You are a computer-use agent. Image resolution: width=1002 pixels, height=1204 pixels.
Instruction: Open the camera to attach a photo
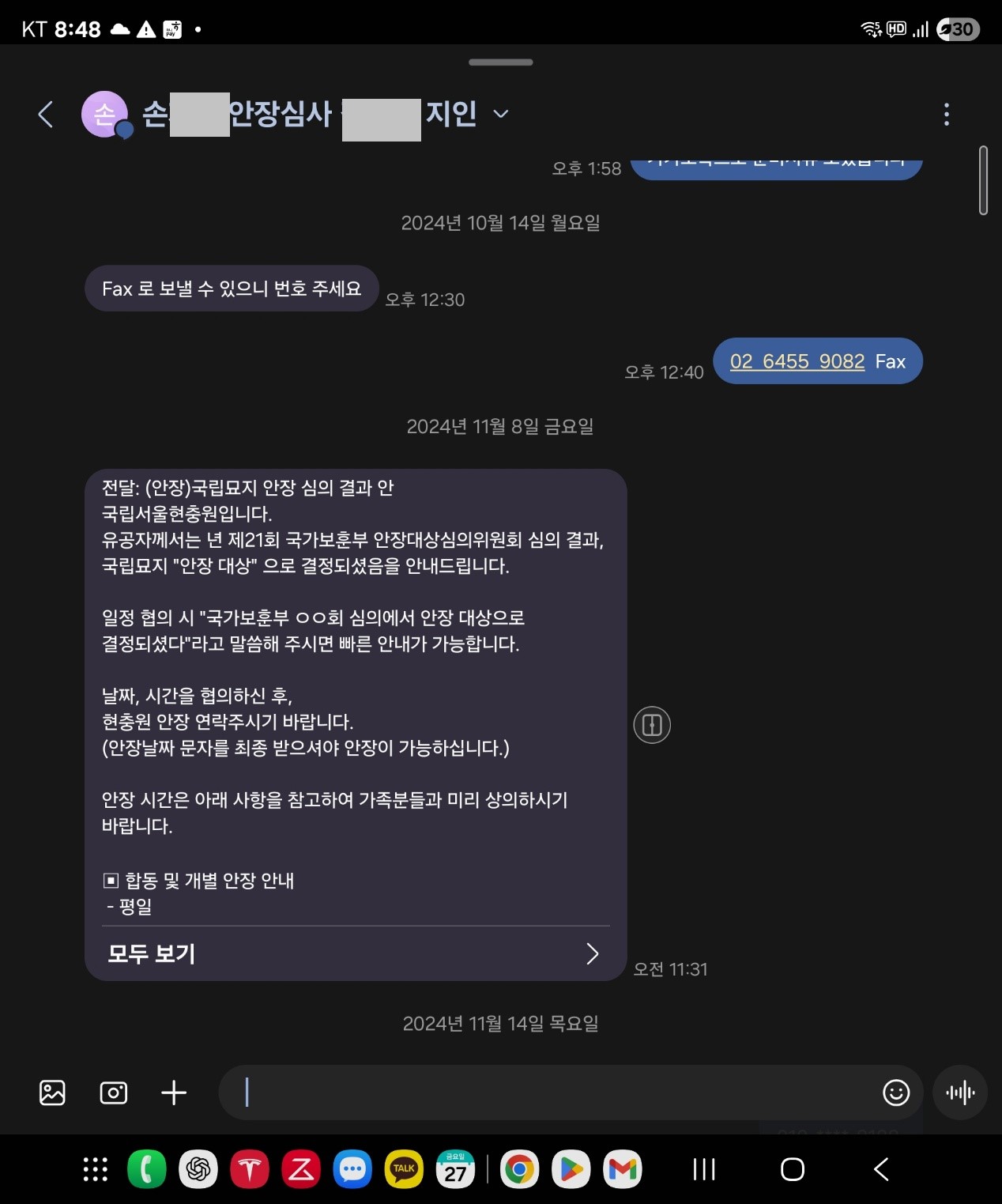(x=114, y=1093)
